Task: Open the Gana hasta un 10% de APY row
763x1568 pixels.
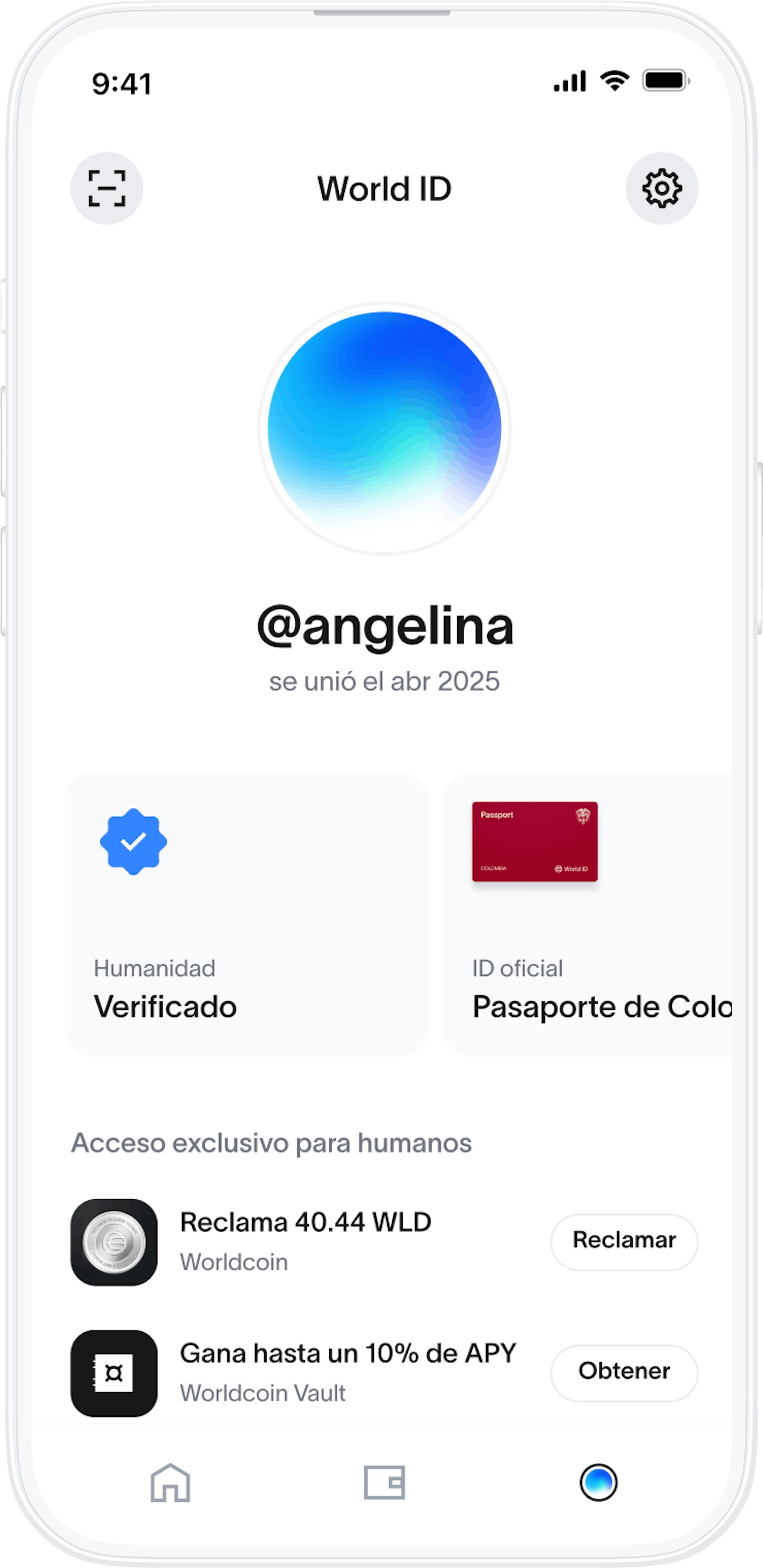Action: click(x=347, y=1372)
